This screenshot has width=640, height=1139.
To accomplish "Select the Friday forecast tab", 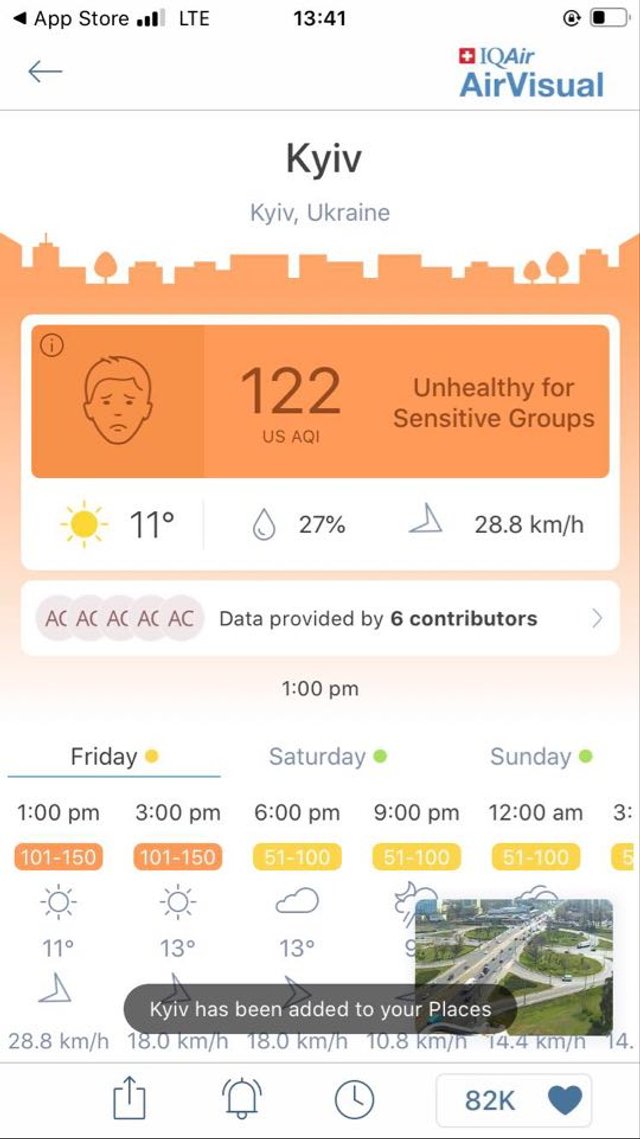I will [113, 756].
